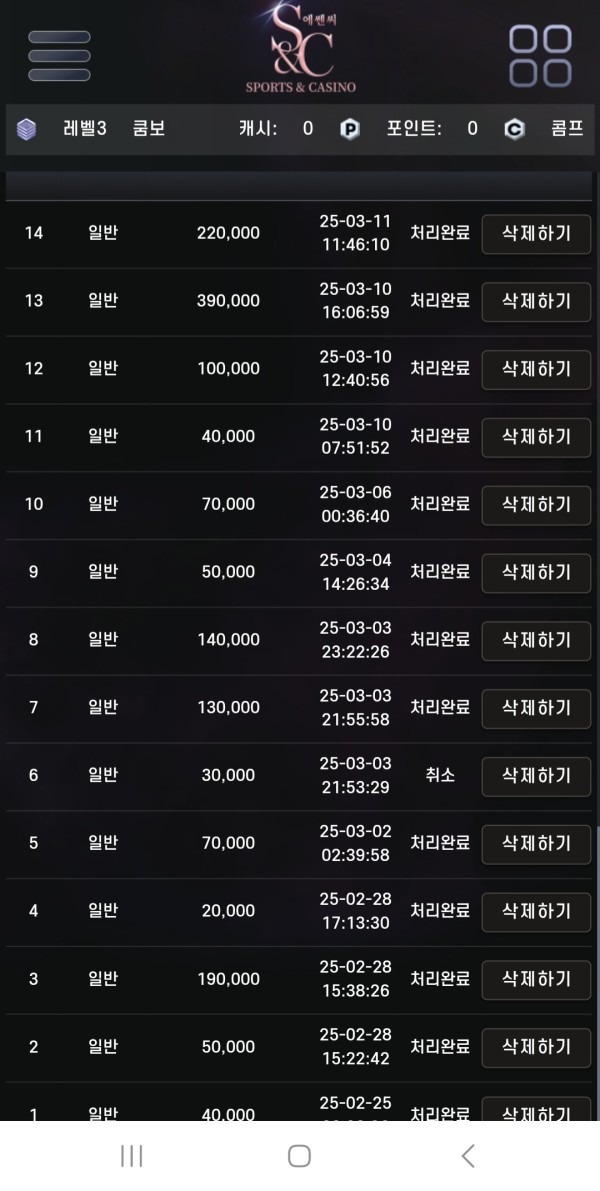
Task: Delete entry 4 for 20,000
Action: pos(536,911)
